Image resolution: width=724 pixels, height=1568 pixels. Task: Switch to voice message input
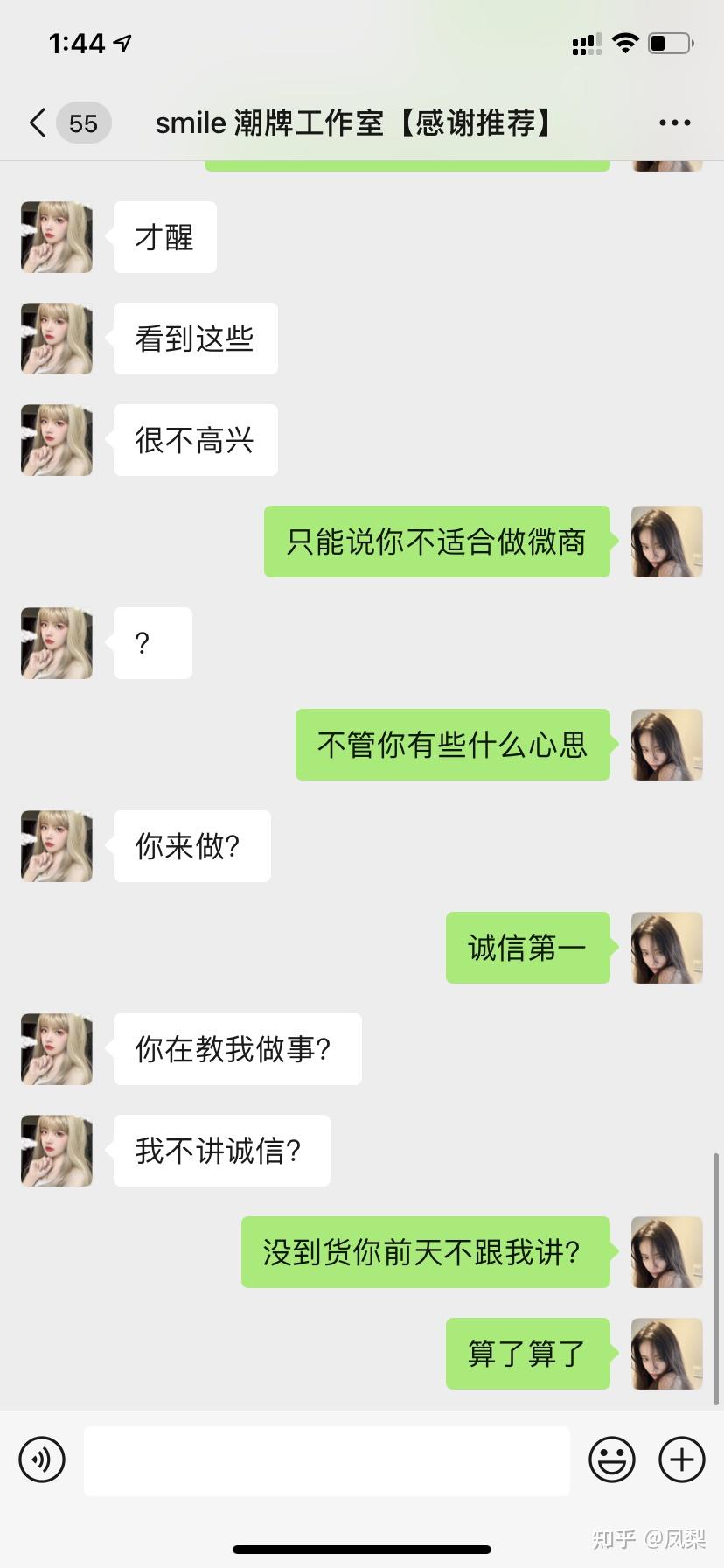[x=42, y=1459]
